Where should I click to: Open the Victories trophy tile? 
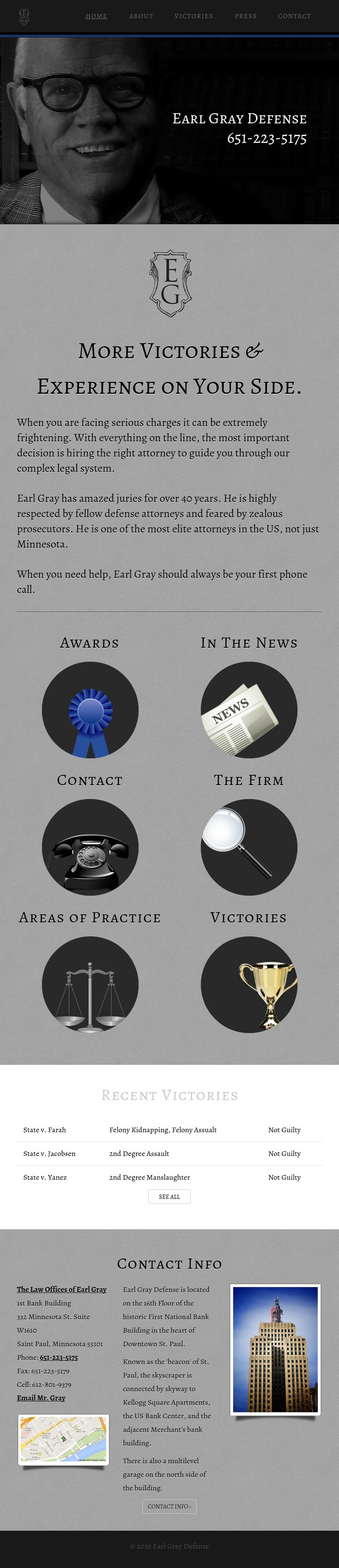(x=248, y=984)
